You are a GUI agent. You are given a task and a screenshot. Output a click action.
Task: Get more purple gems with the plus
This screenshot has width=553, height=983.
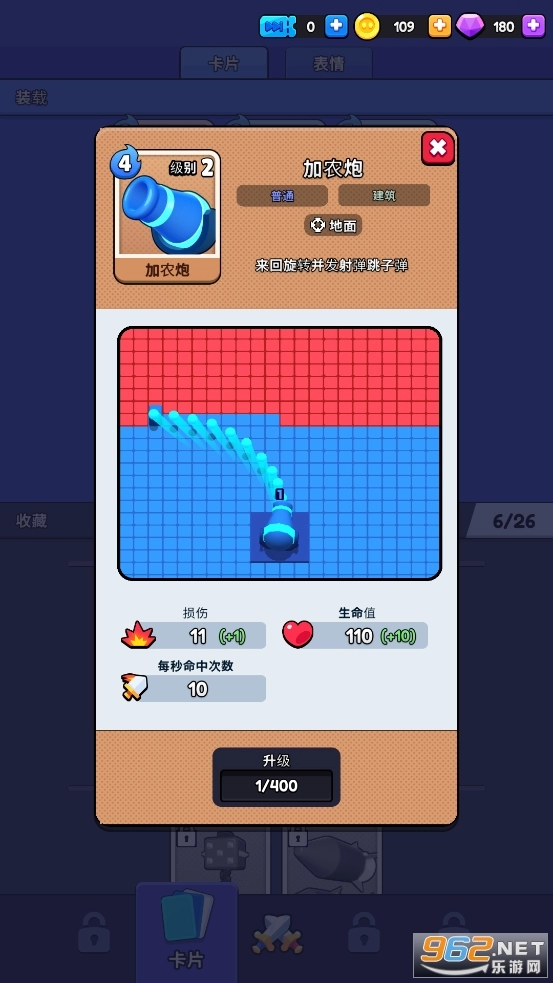[534, 26]
